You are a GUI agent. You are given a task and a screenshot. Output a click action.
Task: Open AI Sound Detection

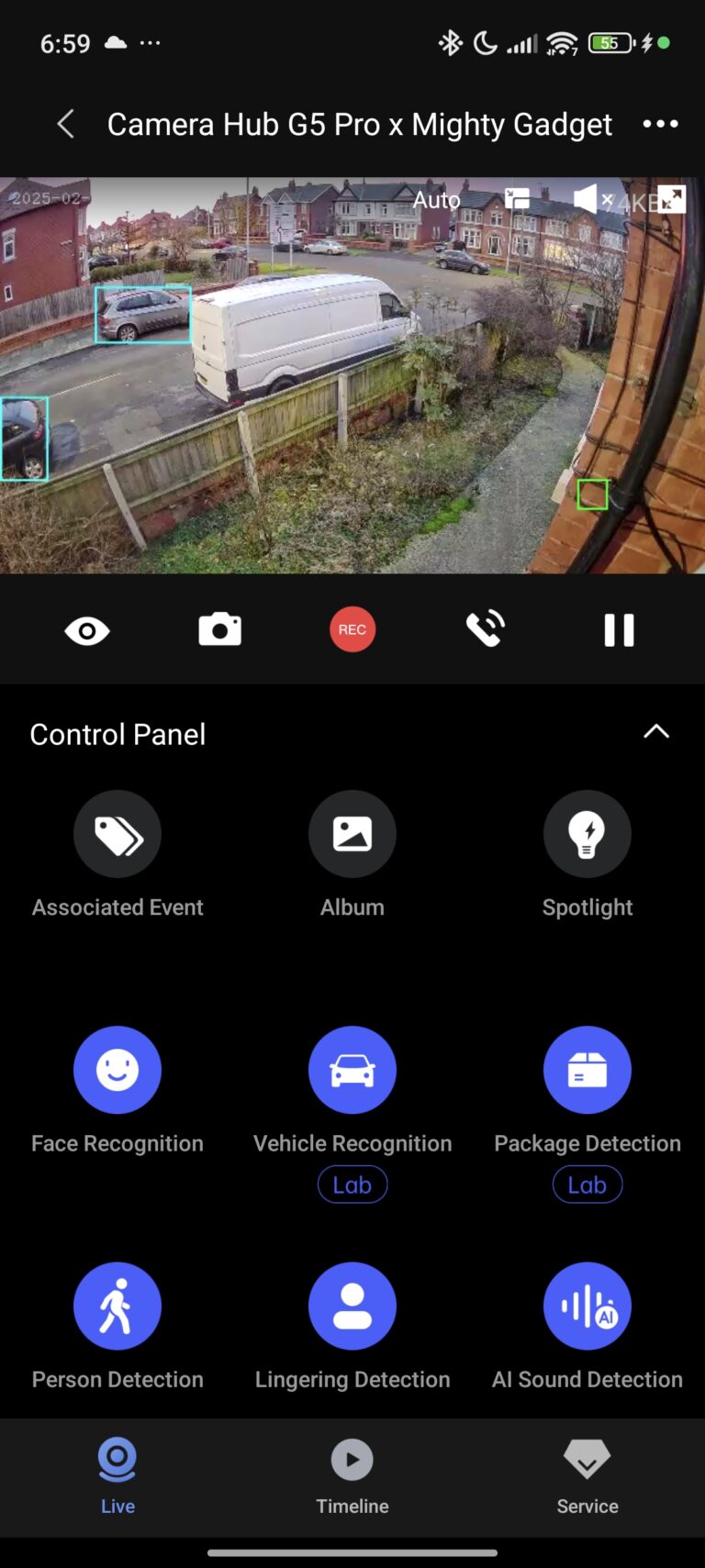click(587, 1305)
